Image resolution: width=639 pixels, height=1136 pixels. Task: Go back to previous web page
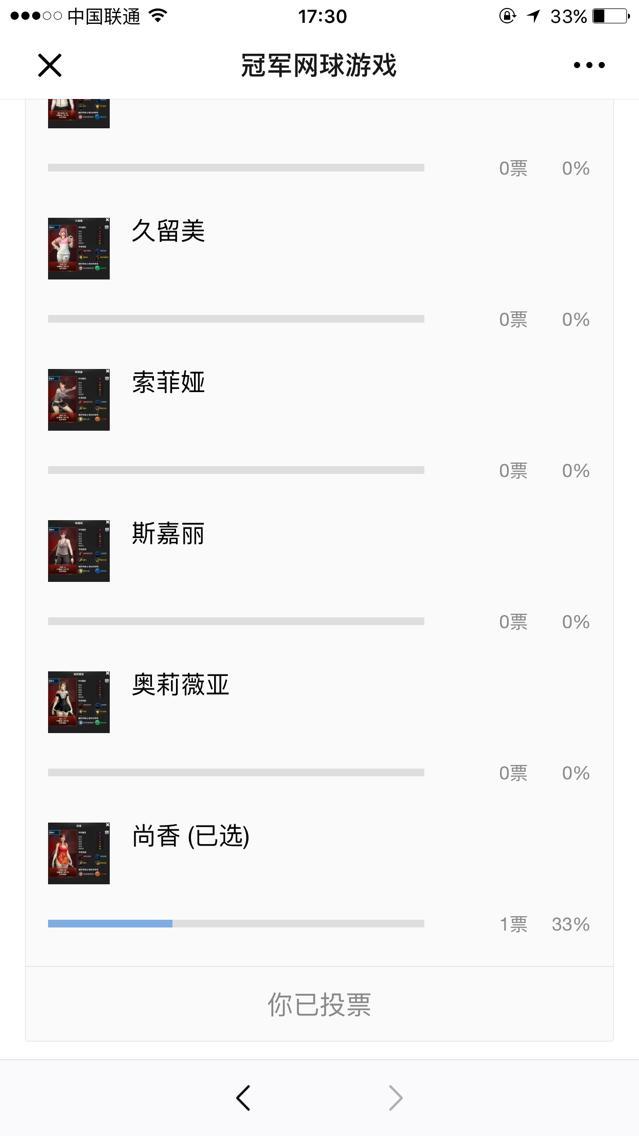click(243, 1098)
